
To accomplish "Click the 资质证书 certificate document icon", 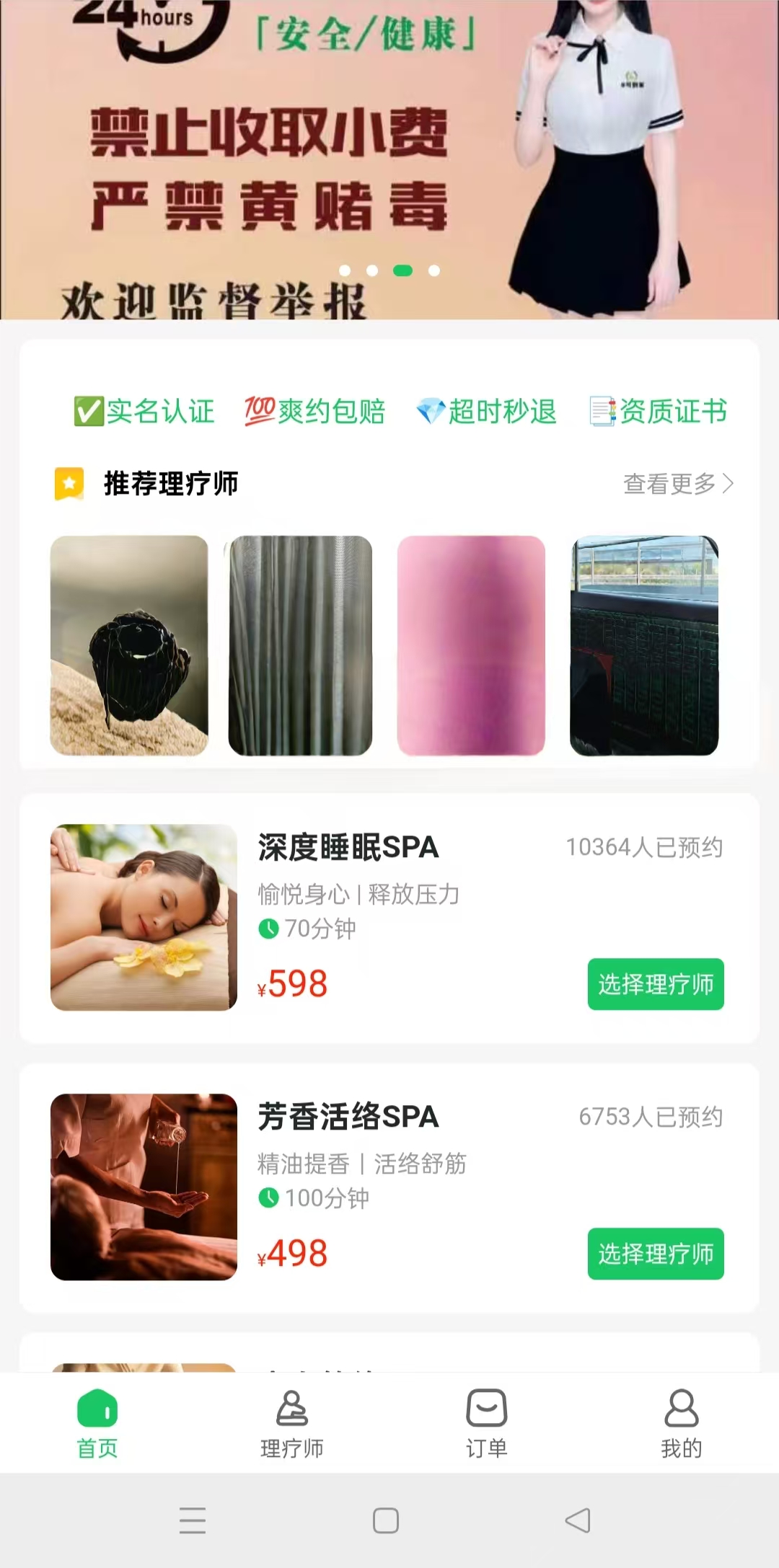I will pyautogui.click(x=602, y=412).
